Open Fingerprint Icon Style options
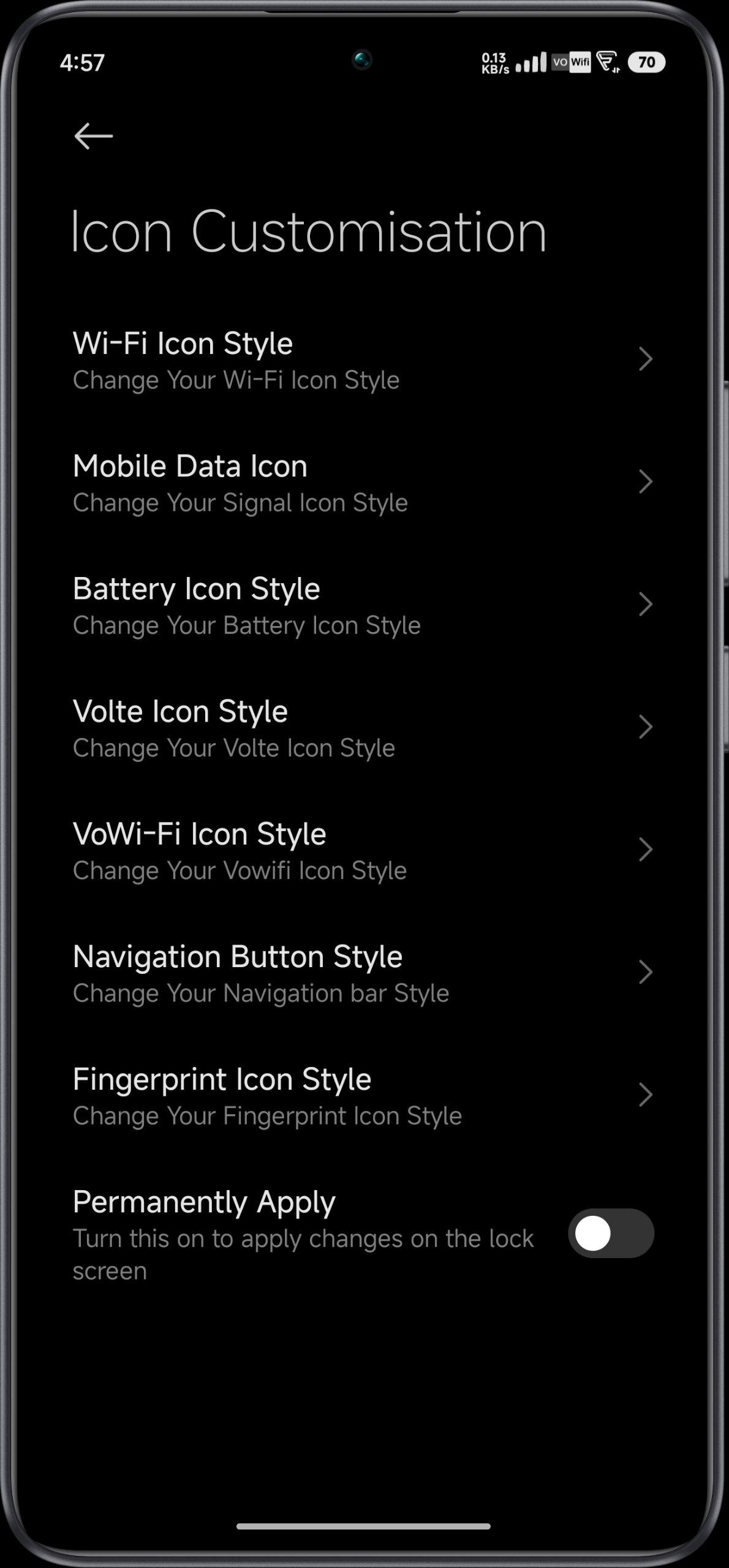 364,1095
